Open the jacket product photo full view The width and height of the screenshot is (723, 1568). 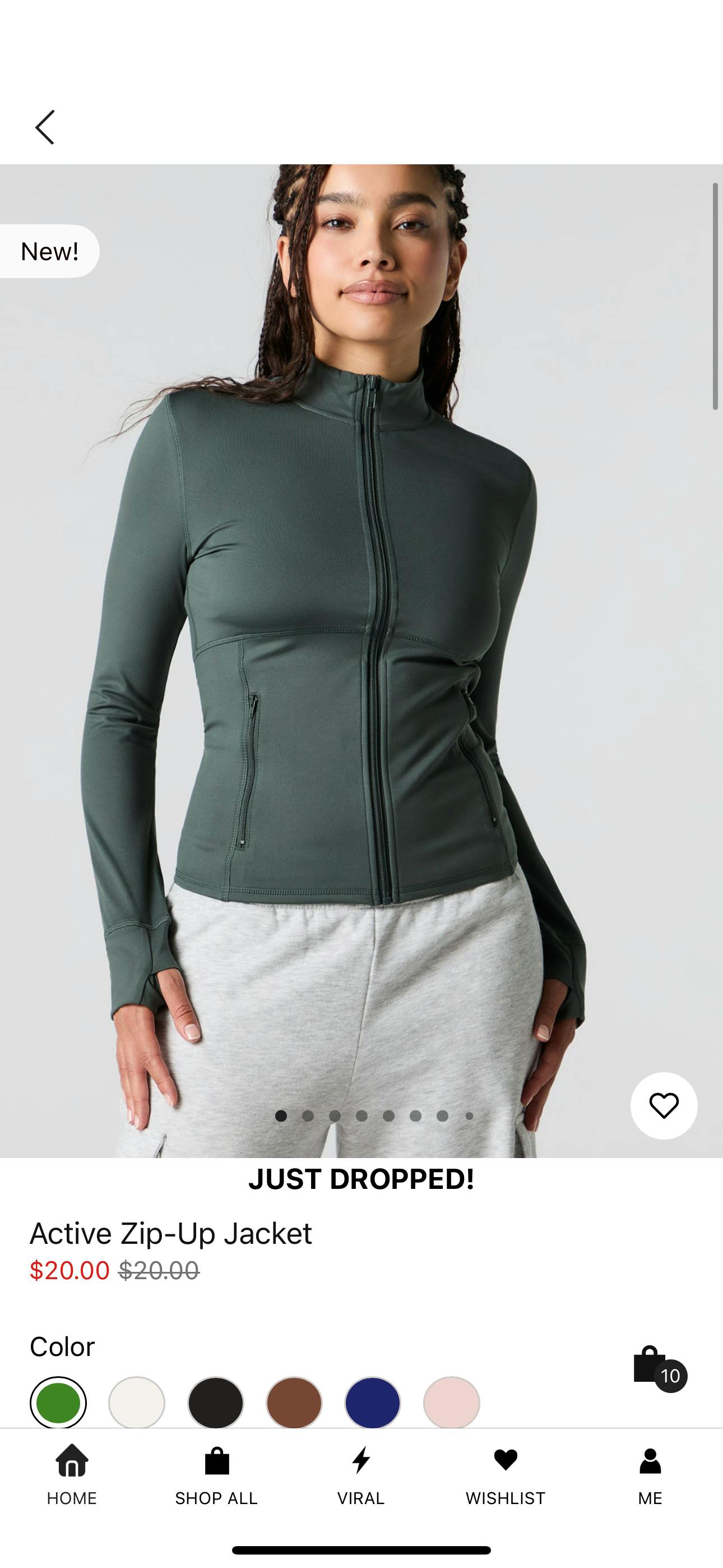pyautogui.click(x=361, y=661)
